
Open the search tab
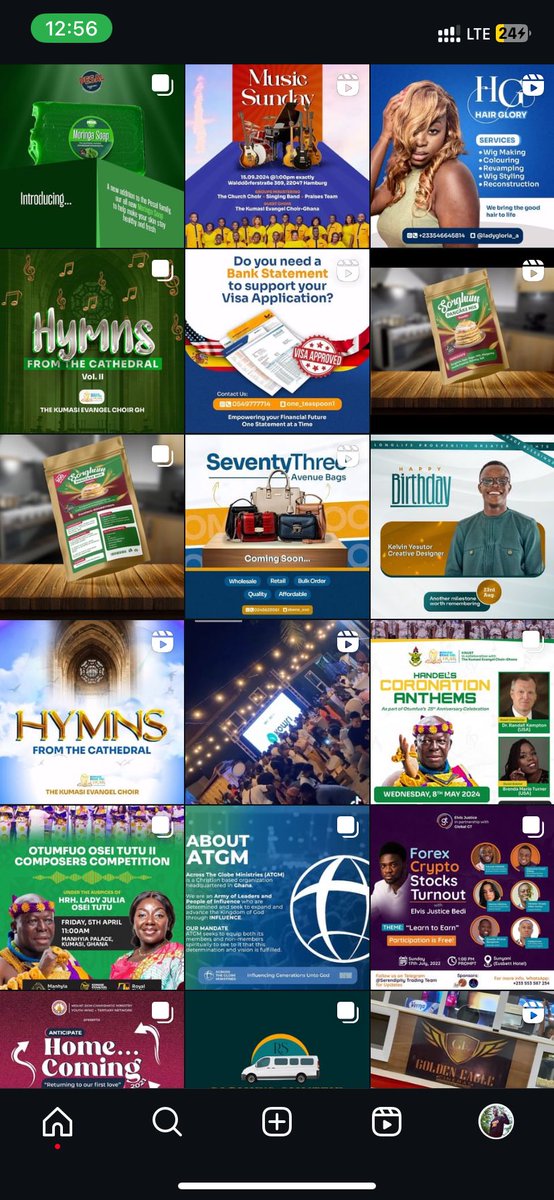(167, 1122)
